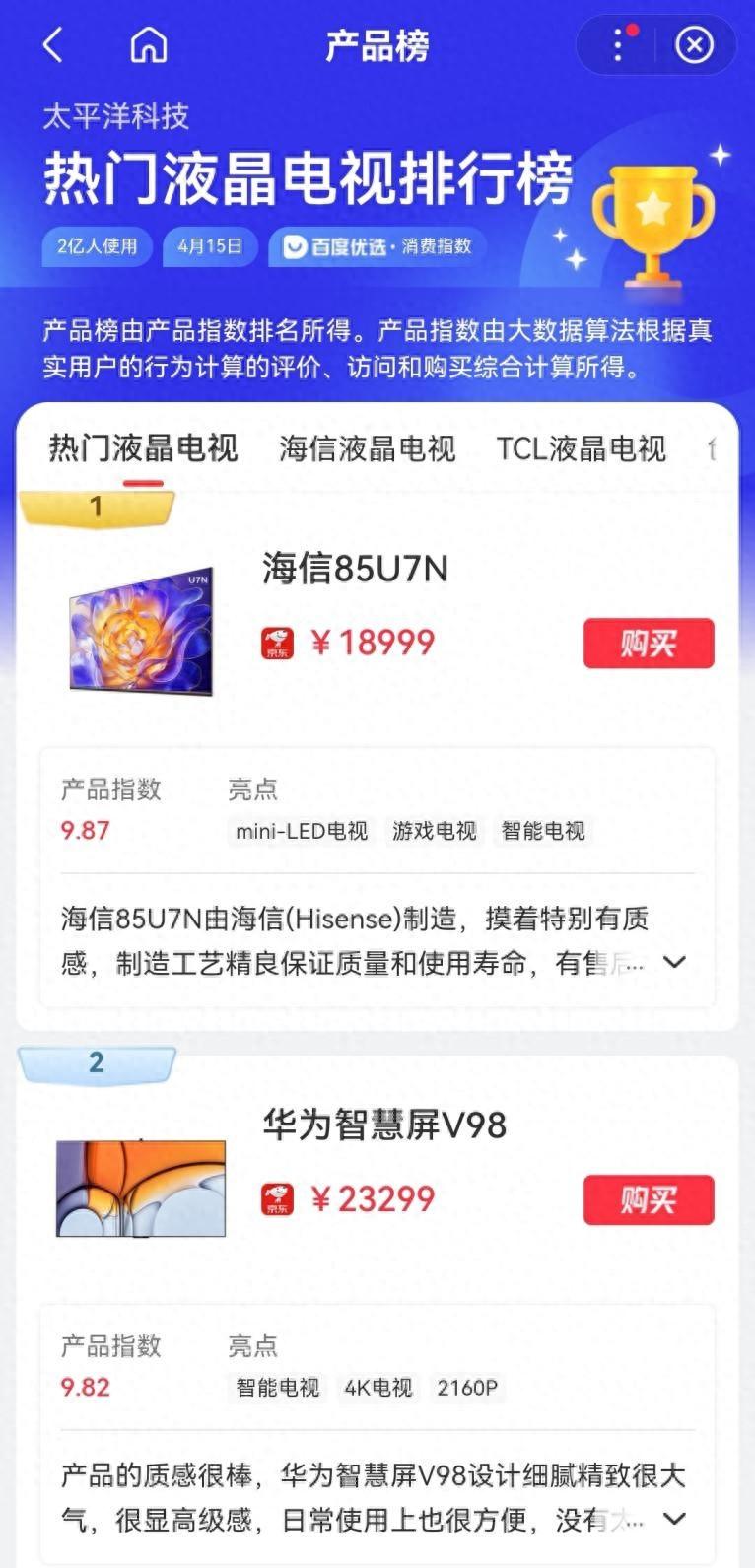The image size is (755, 1568).
Task: Switch to the 海信液晶电视 tab
Action: tap(367, 449)
